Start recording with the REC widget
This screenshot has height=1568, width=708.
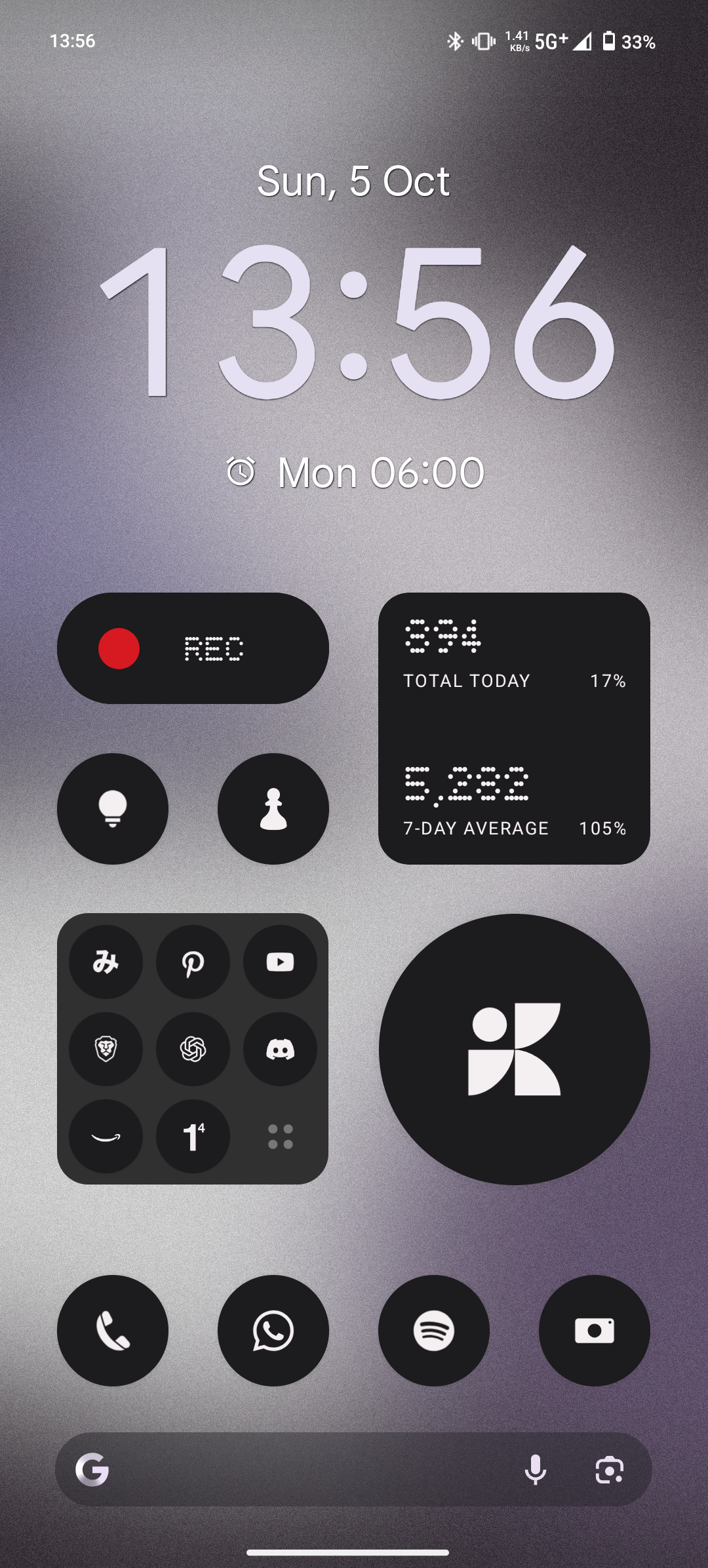tap(193, 648)
